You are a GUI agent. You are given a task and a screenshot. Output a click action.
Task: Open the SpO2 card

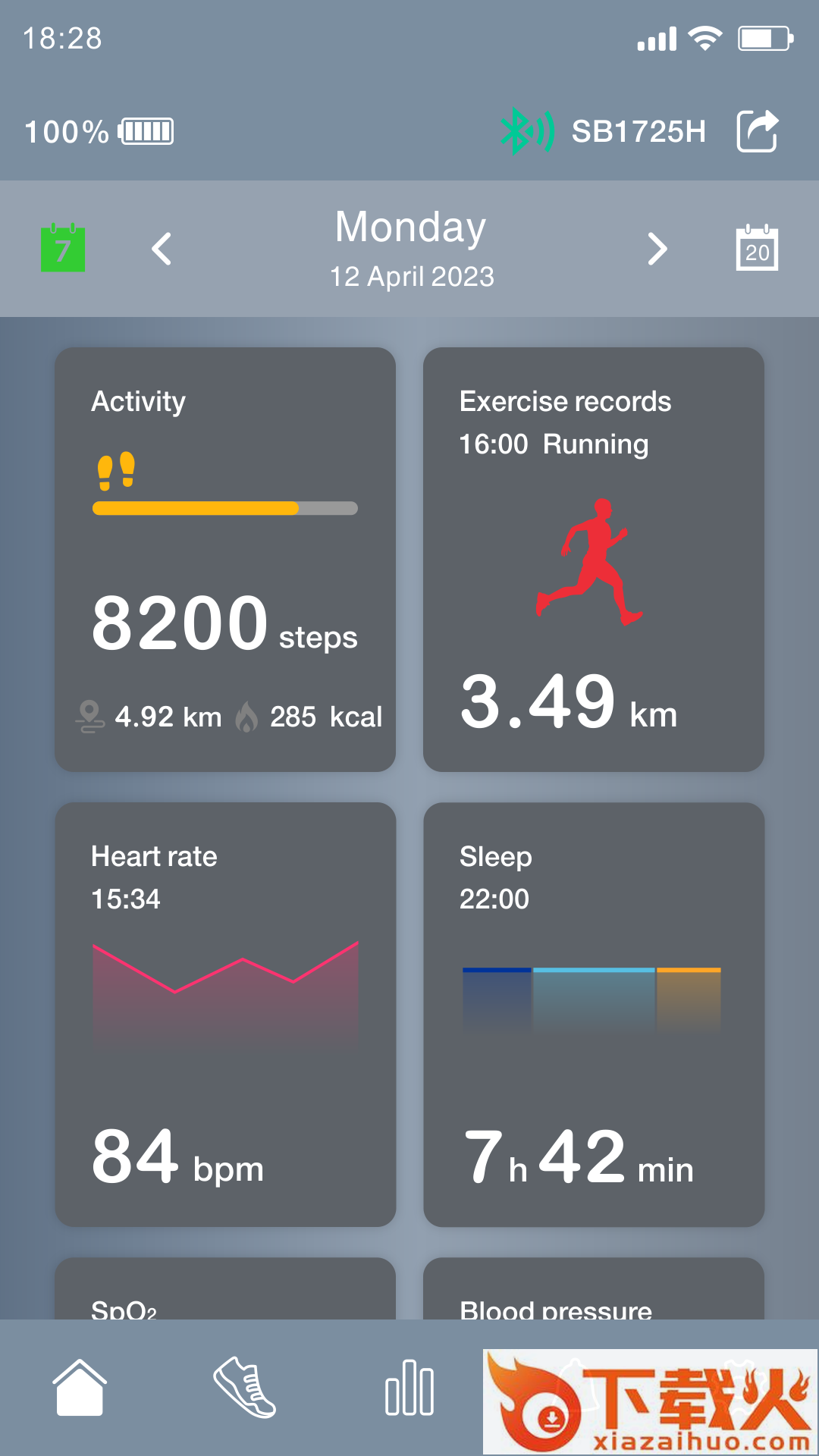coord(225,1289)
